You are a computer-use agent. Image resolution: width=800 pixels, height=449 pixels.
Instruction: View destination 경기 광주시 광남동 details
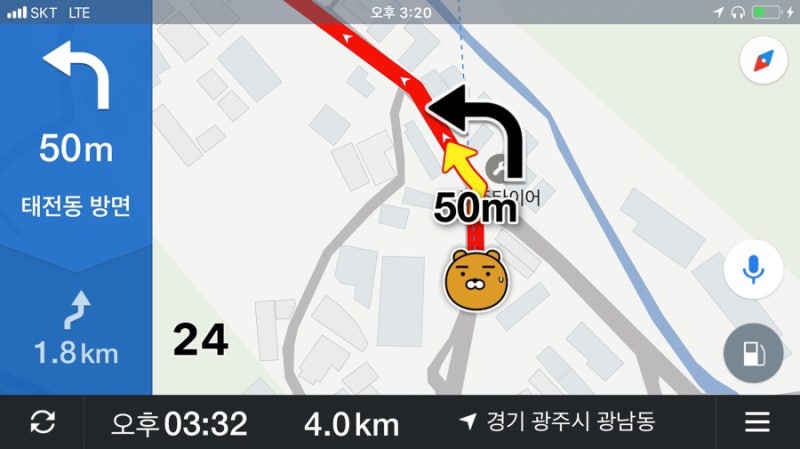(556, 422)
